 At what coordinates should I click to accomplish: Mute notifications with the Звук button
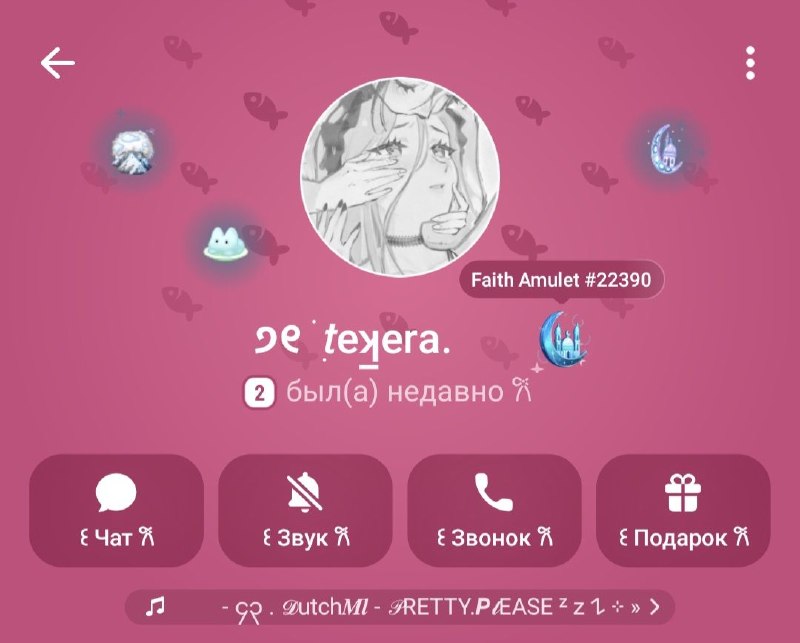pyautogui.click(x=305, y=510)
